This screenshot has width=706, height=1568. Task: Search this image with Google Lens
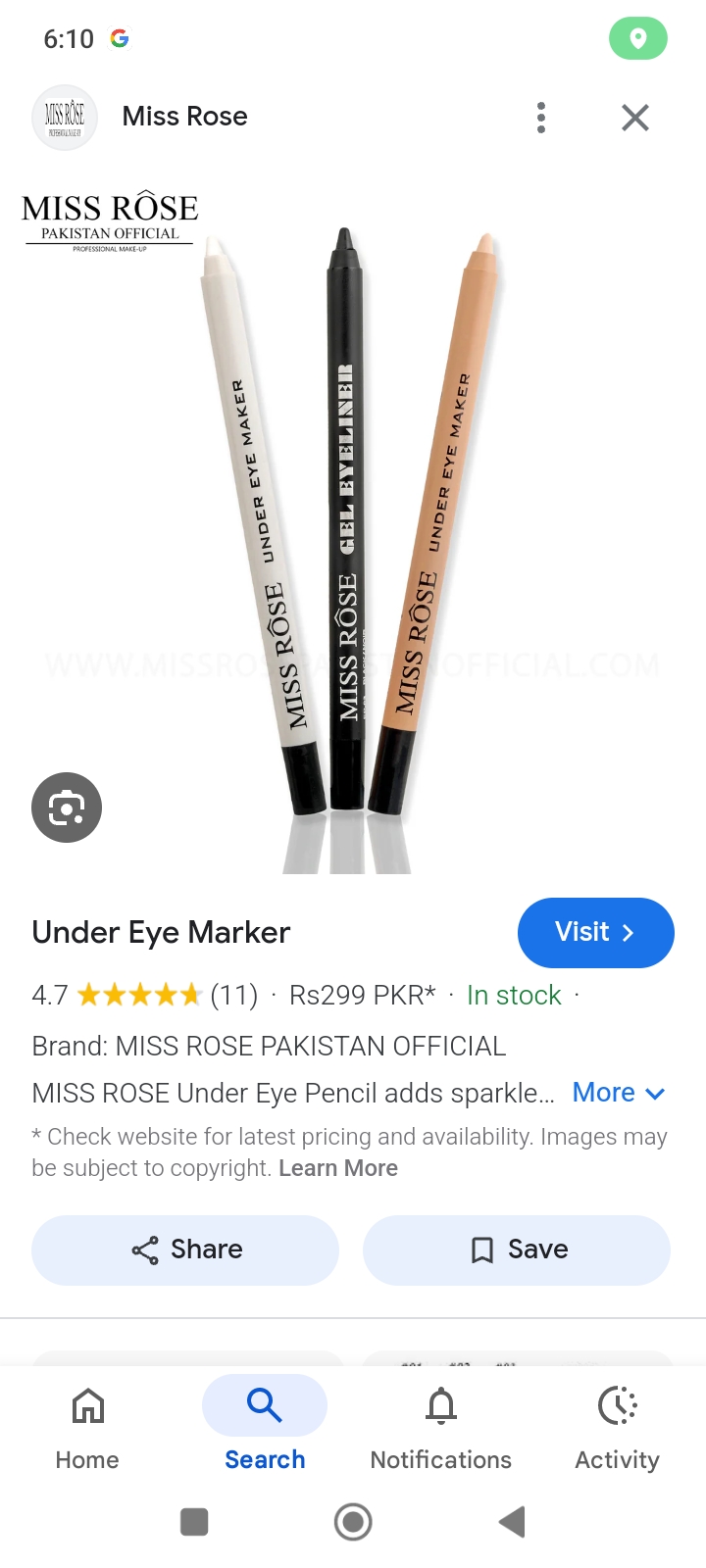point(67,808)
